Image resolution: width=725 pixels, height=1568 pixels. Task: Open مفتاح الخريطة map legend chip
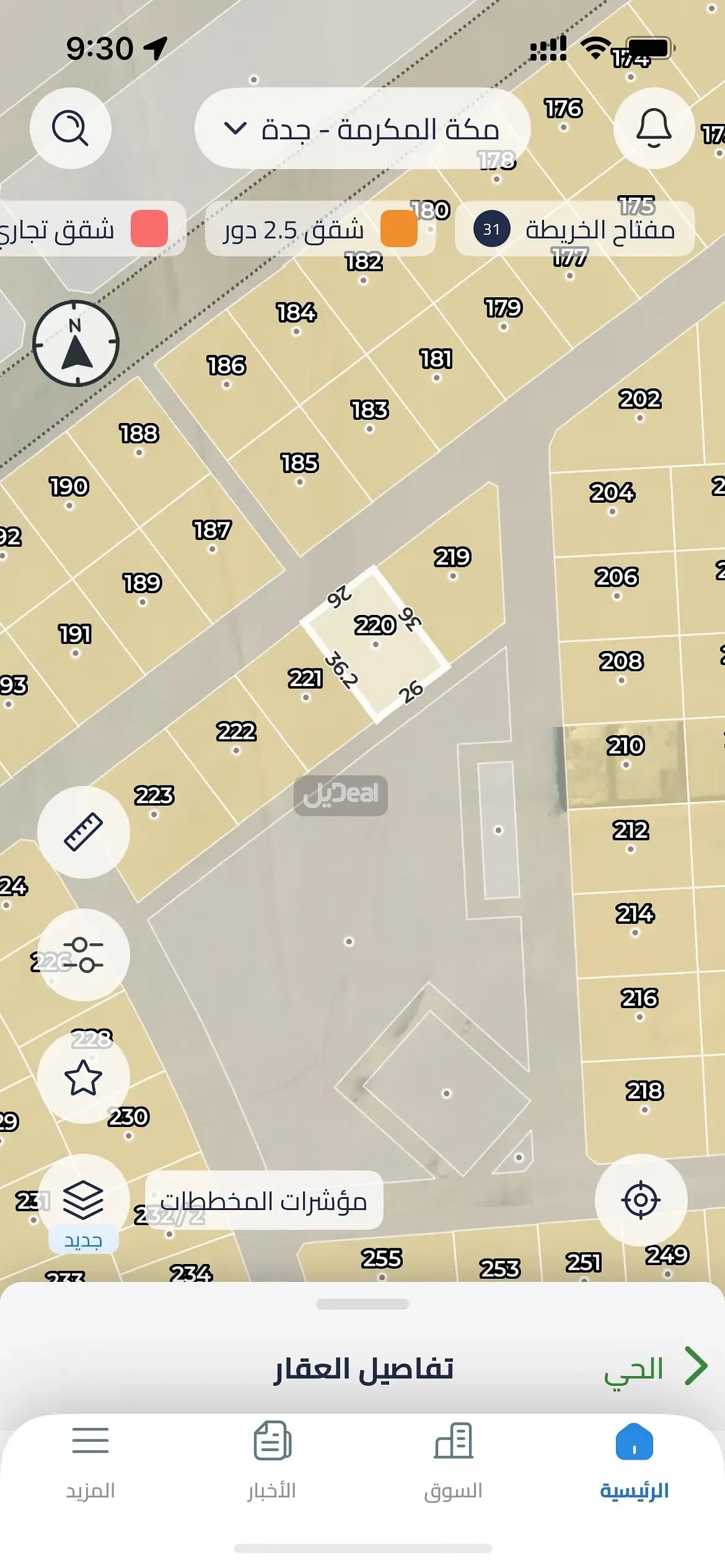coord(574,229)
